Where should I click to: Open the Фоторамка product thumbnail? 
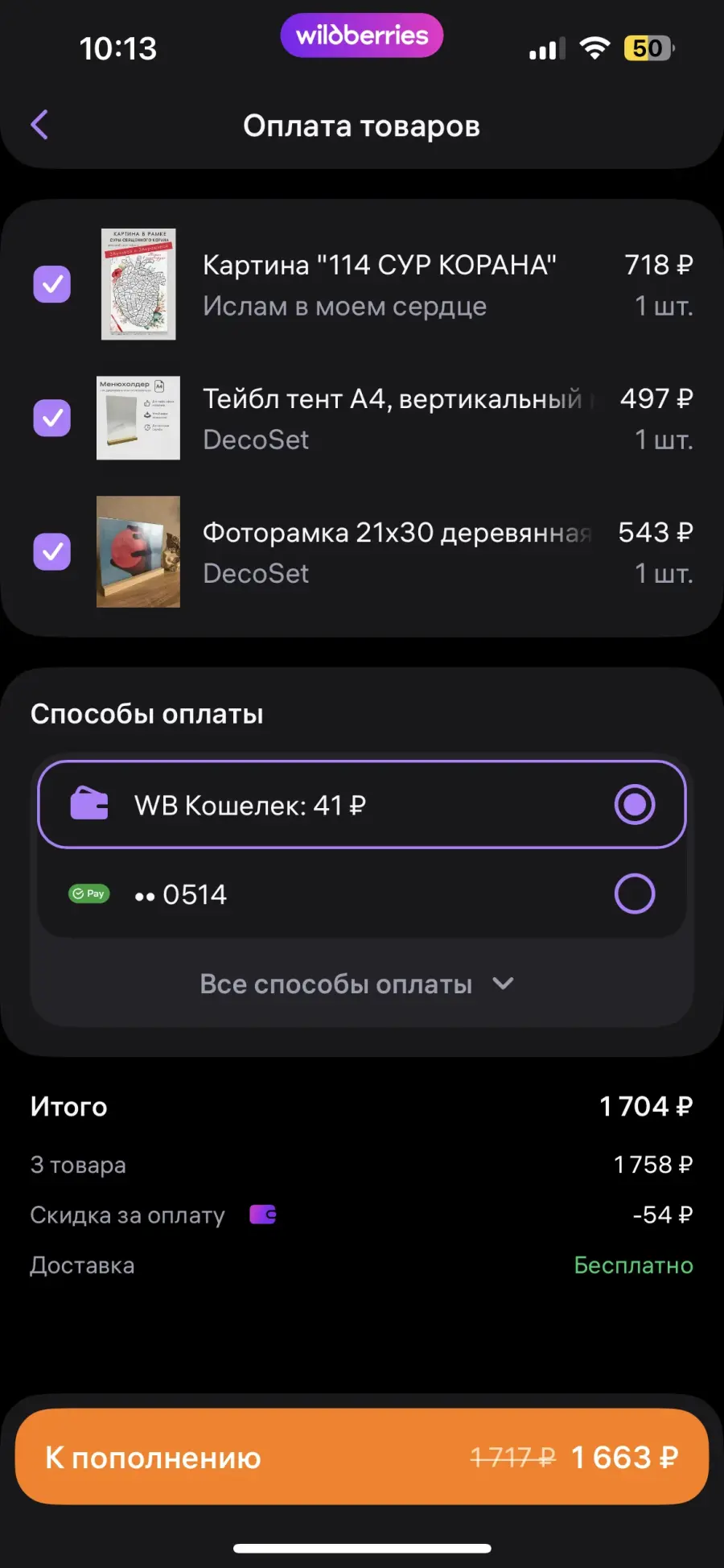pos(138,551)
